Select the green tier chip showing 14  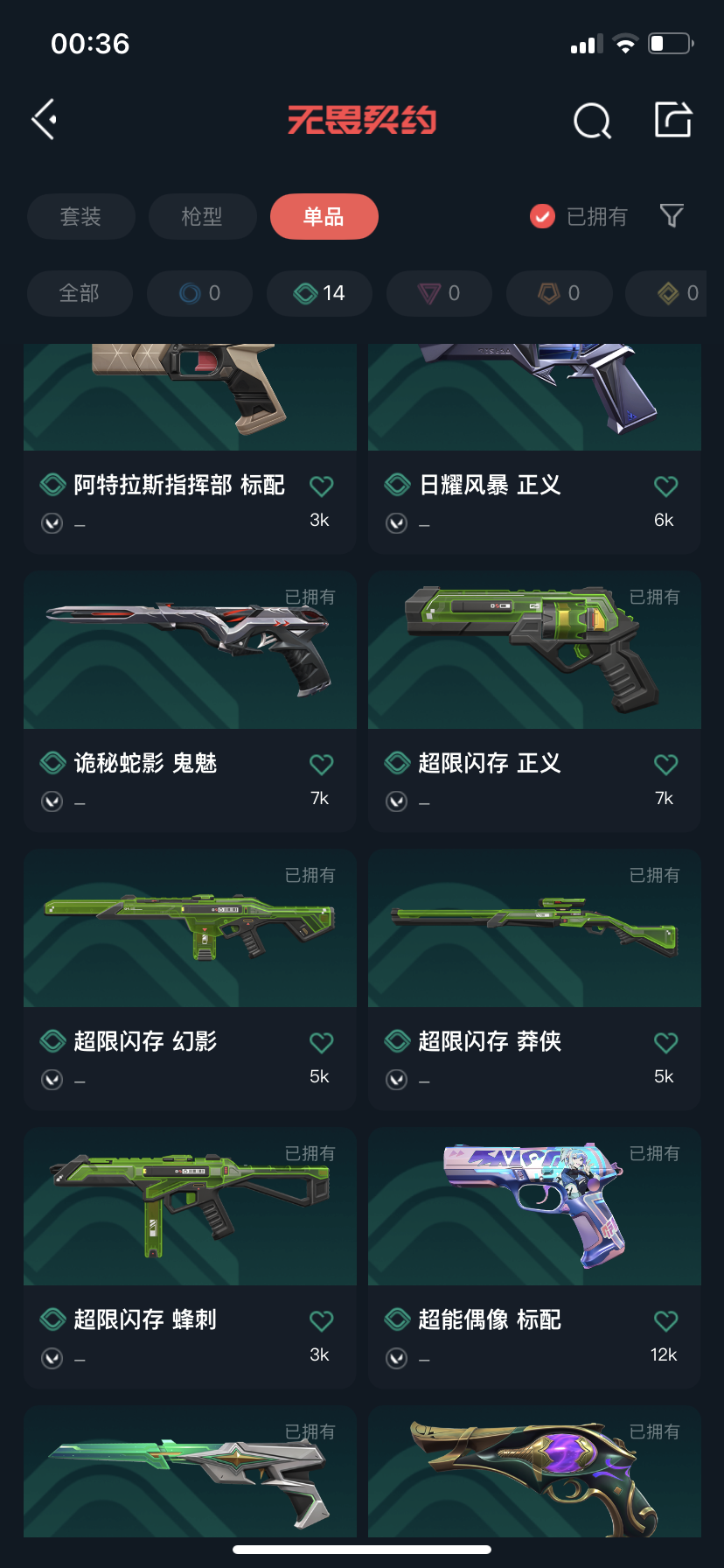click(319, 293)
